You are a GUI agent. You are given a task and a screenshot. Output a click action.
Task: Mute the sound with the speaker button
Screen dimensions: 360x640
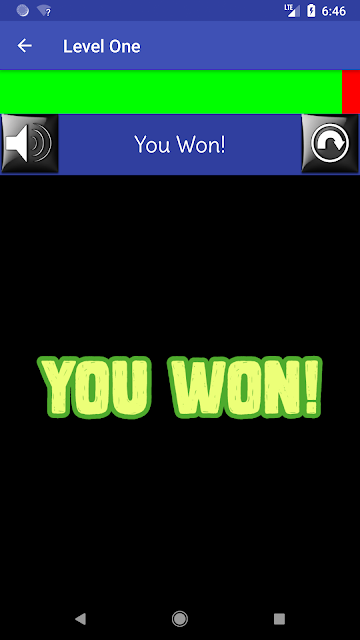tap(29, 144)
